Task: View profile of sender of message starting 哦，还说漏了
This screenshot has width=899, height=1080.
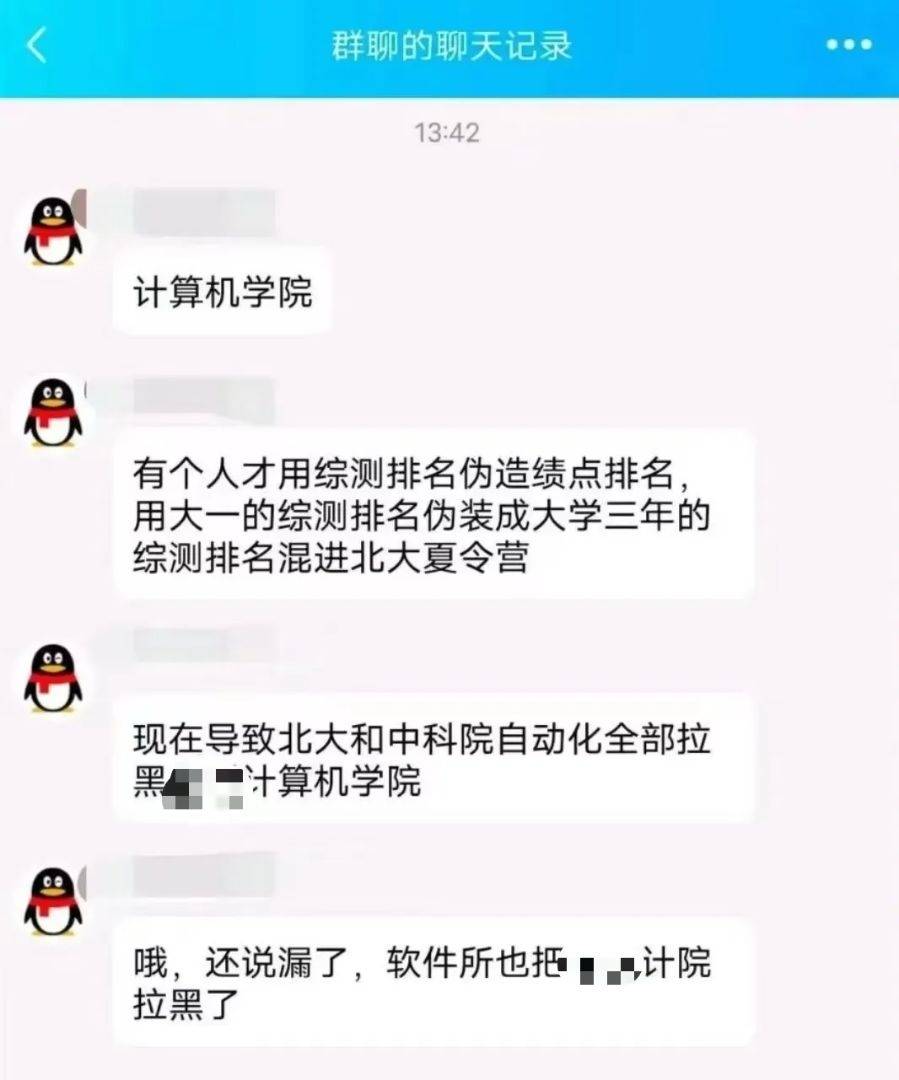Action: coord(53,901)
